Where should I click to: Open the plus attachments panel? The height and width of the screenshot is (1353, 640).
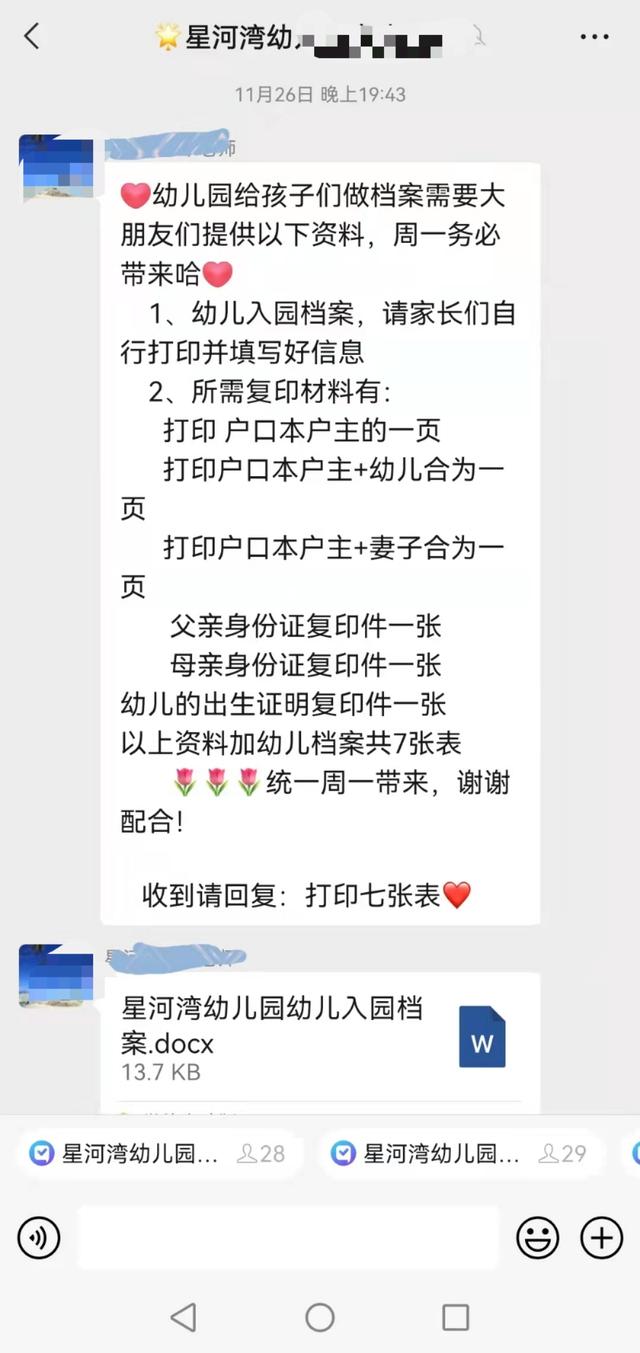point(602,1239)
